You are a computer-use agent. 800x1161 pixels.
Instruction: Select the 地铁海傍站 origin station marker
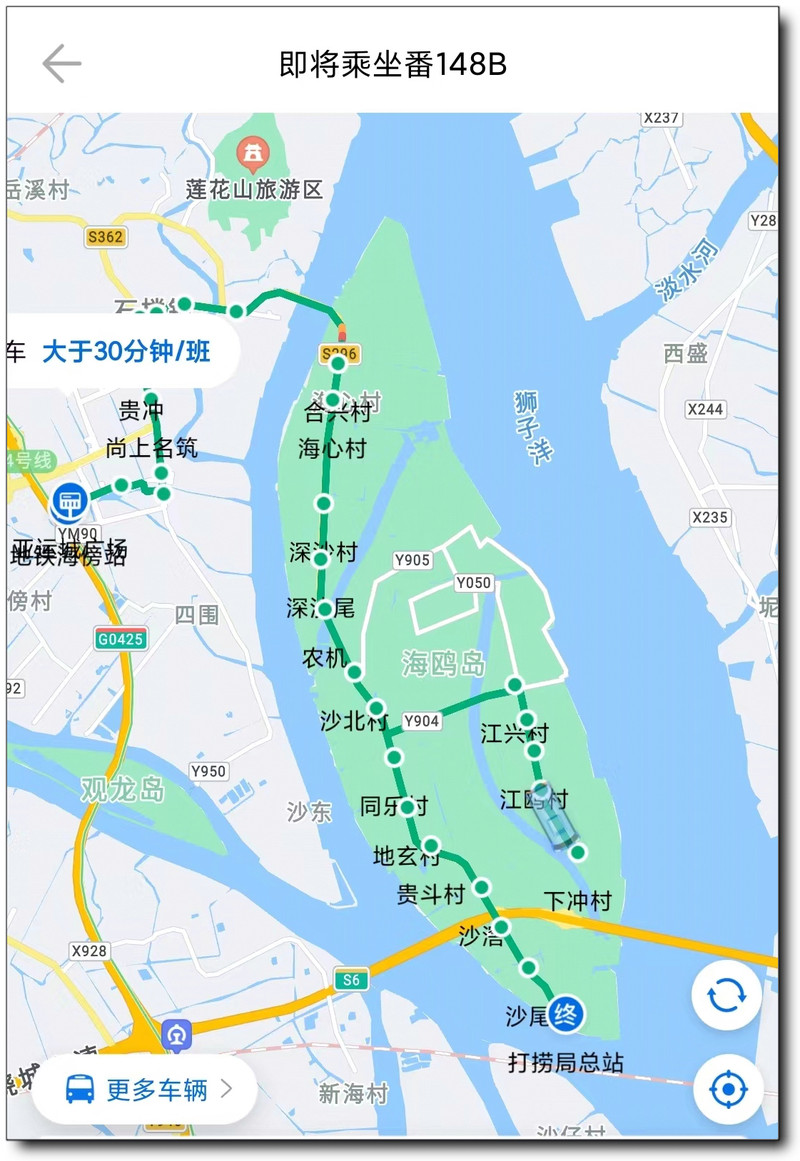[x=68, y=502]
